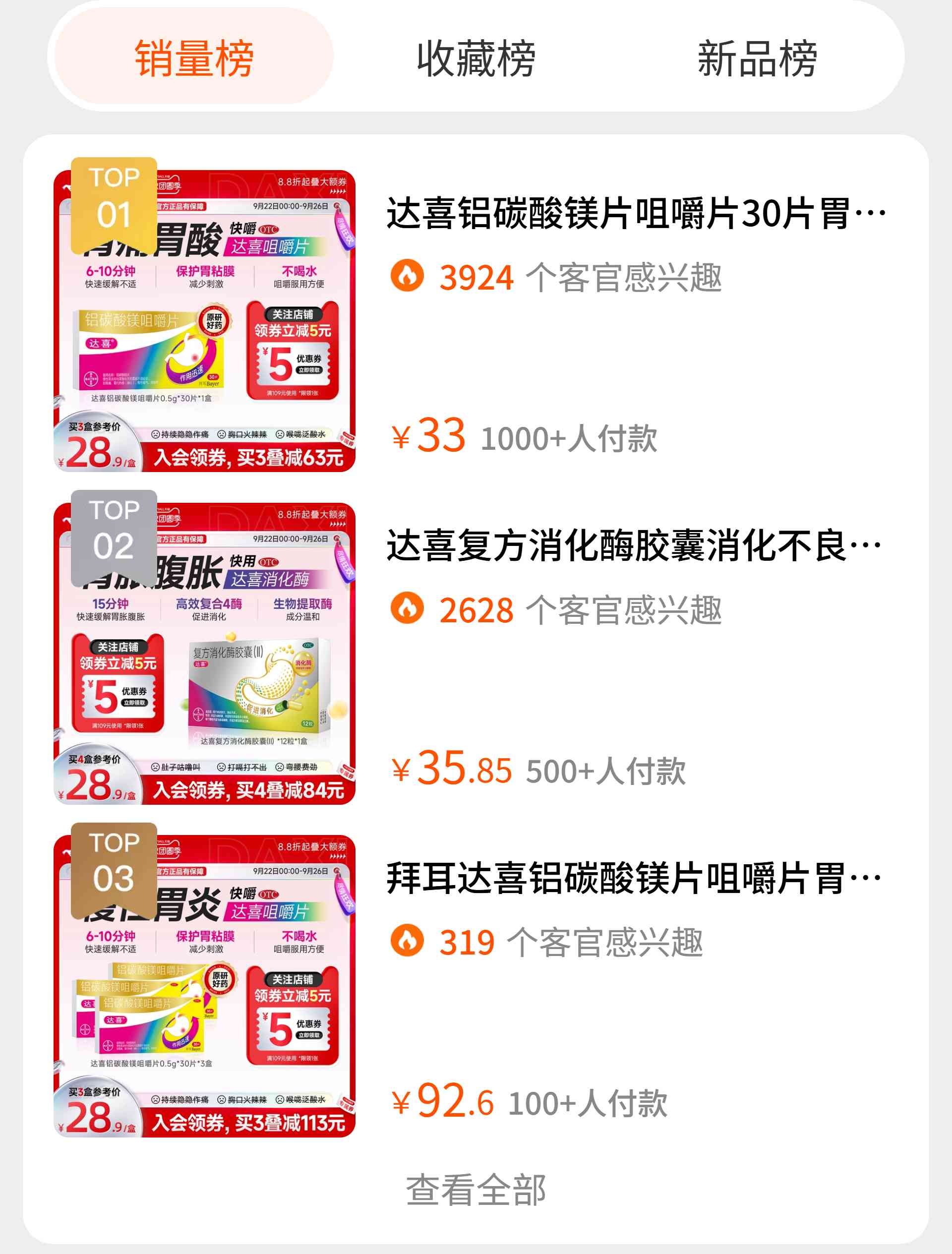This screenshot has height=1254, width=952.
Task: Open TOP 02 达喜复方消化酶胶囊 product
Action: click(x=634, y=546)
